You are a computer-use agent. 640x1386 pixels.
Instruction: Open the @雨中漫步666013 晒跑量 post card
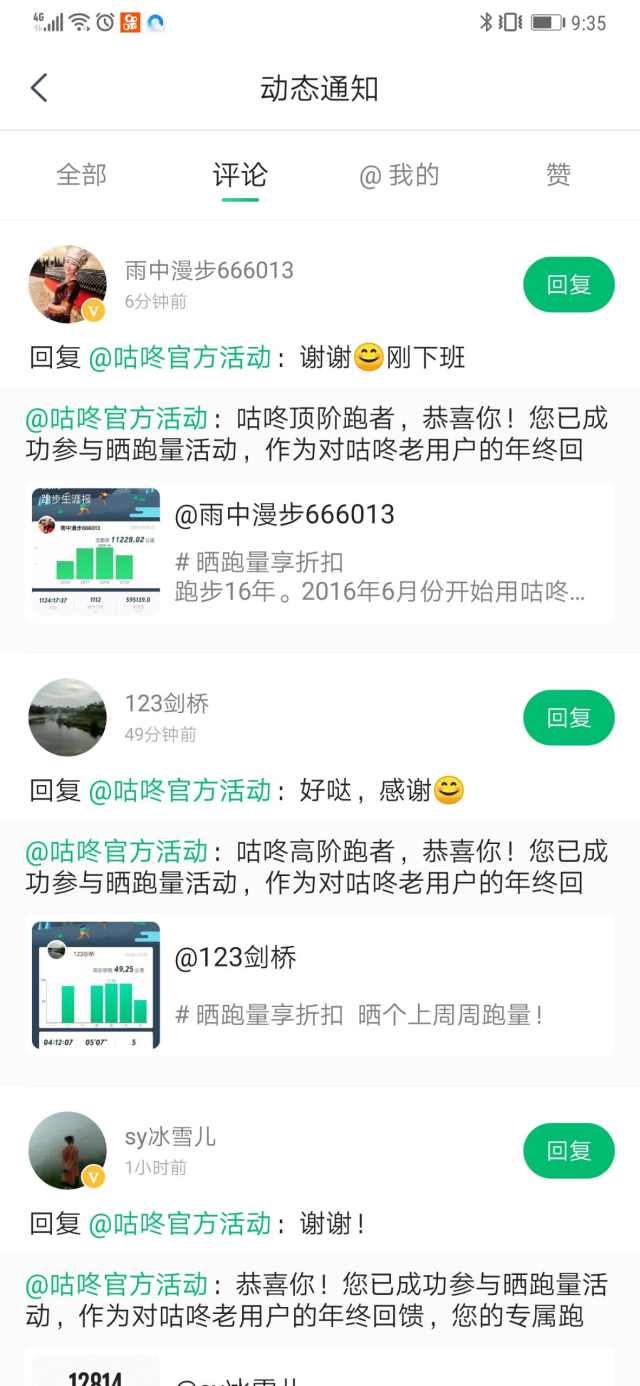pos(320,553)
